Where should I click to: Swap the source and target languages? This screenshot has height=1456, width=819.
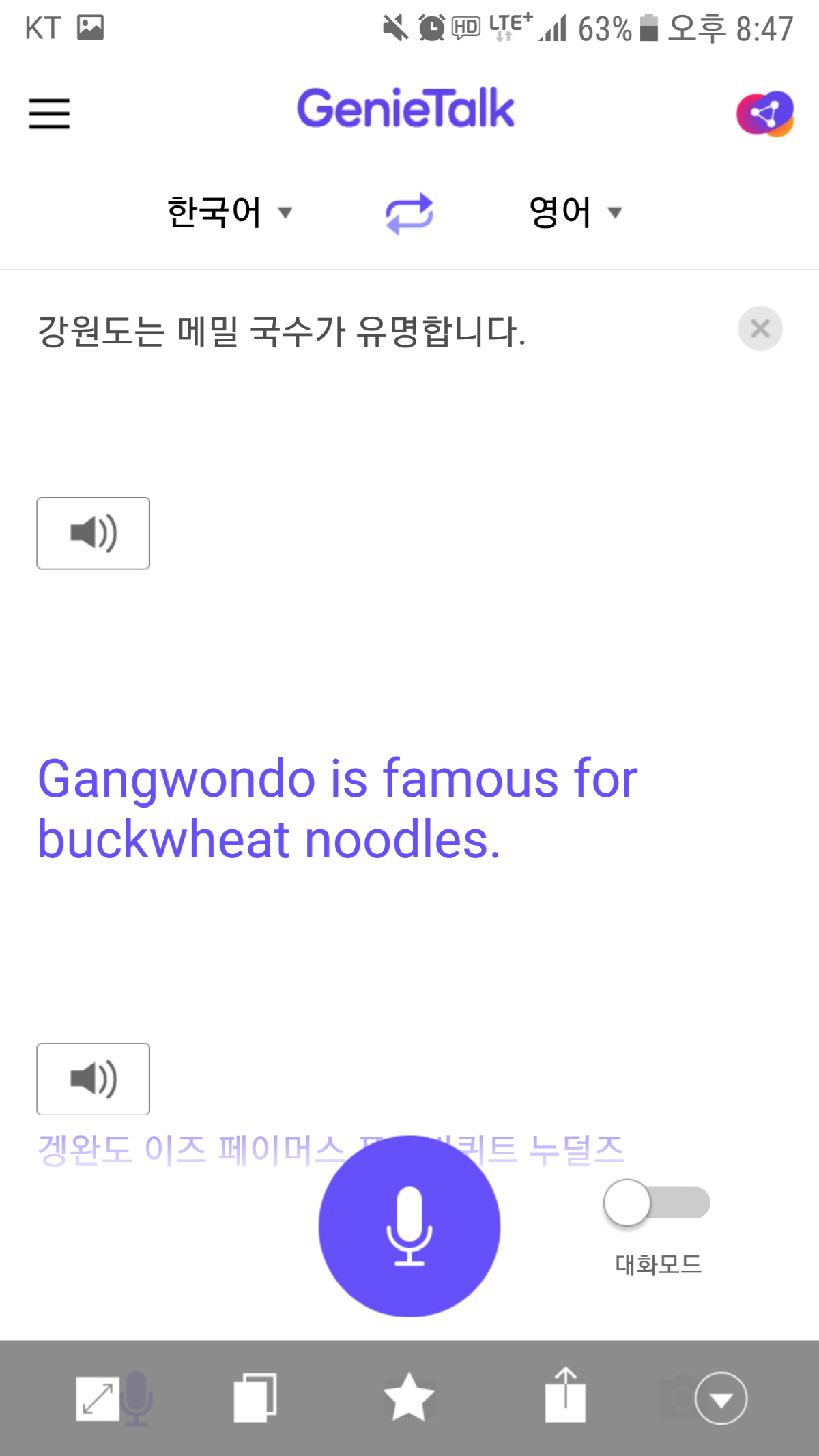point(409,213)
